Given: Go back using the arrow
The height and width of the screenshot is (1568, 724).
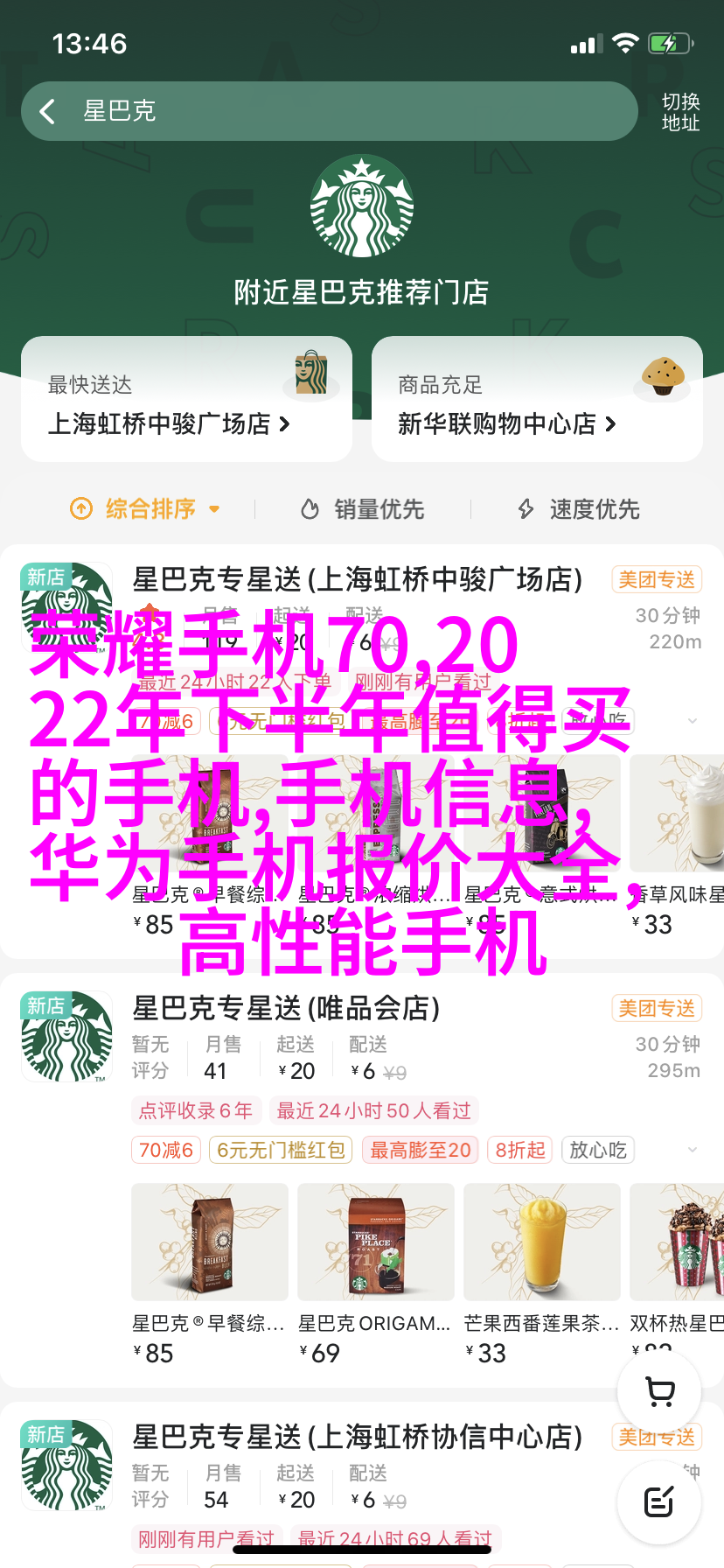Looking at the screenshot, I should [x=47, y=111].
